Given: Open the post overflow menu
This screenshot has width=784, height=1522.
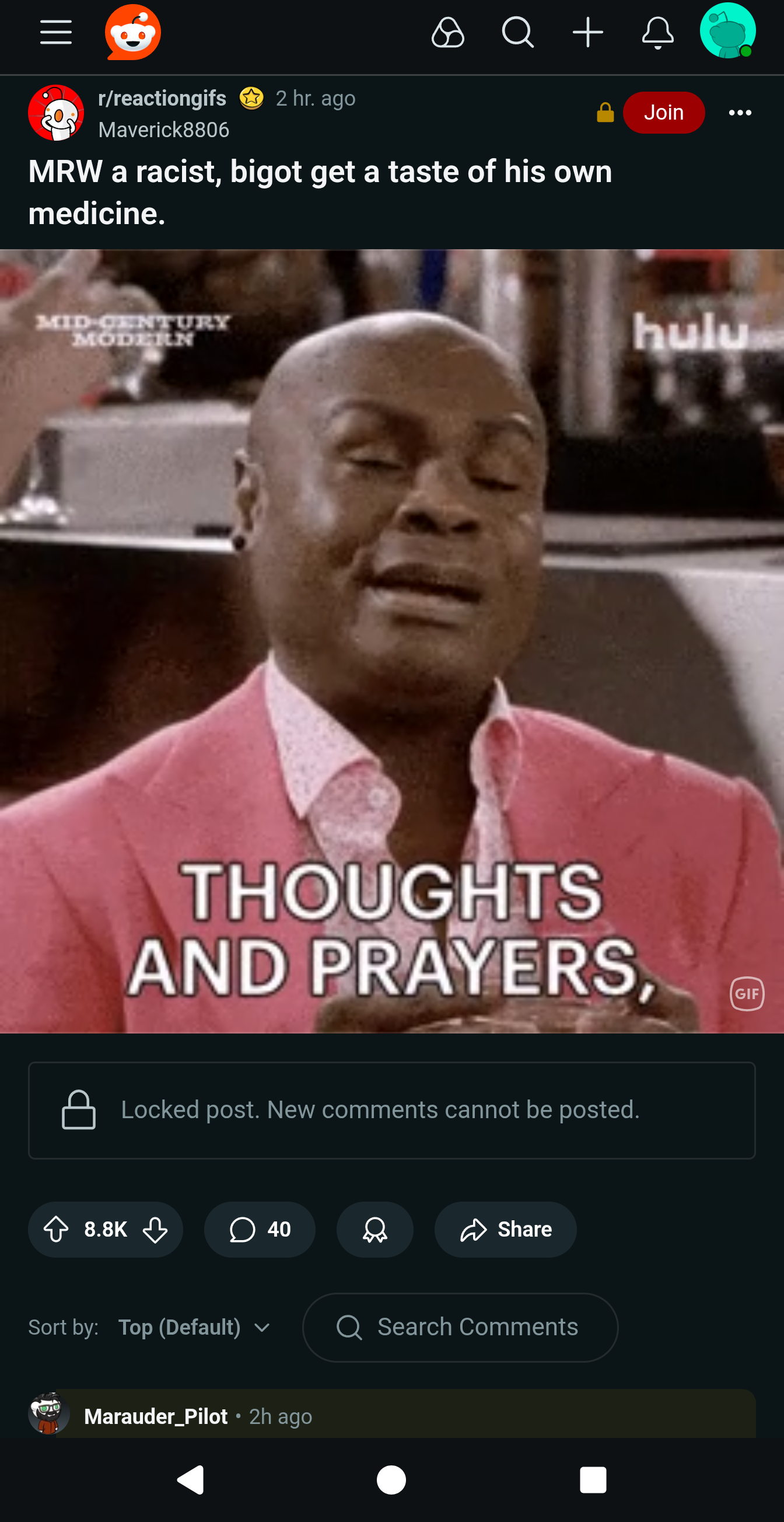Looking at the screenshot, I should tap(740, 112).
